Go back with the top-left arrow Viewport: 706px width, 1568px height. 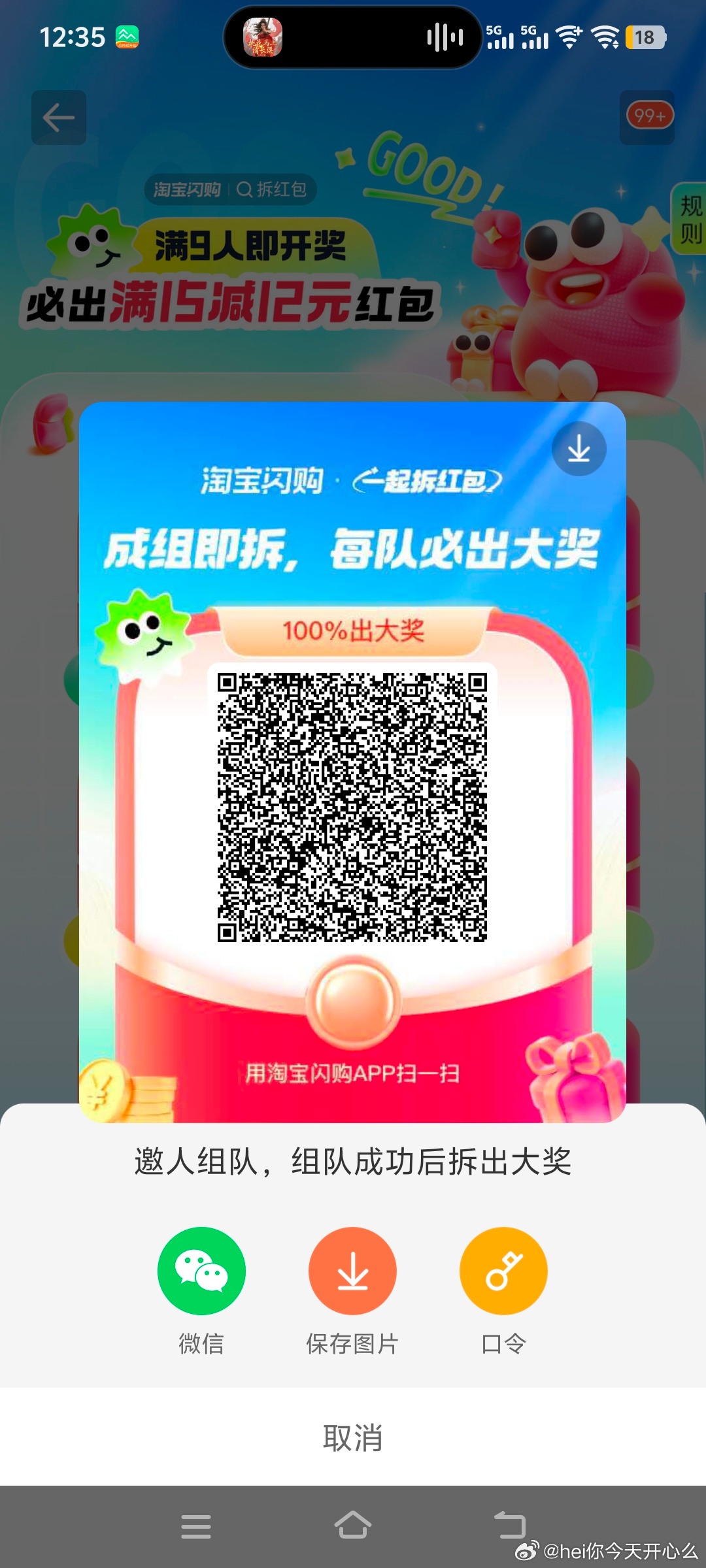59,118
